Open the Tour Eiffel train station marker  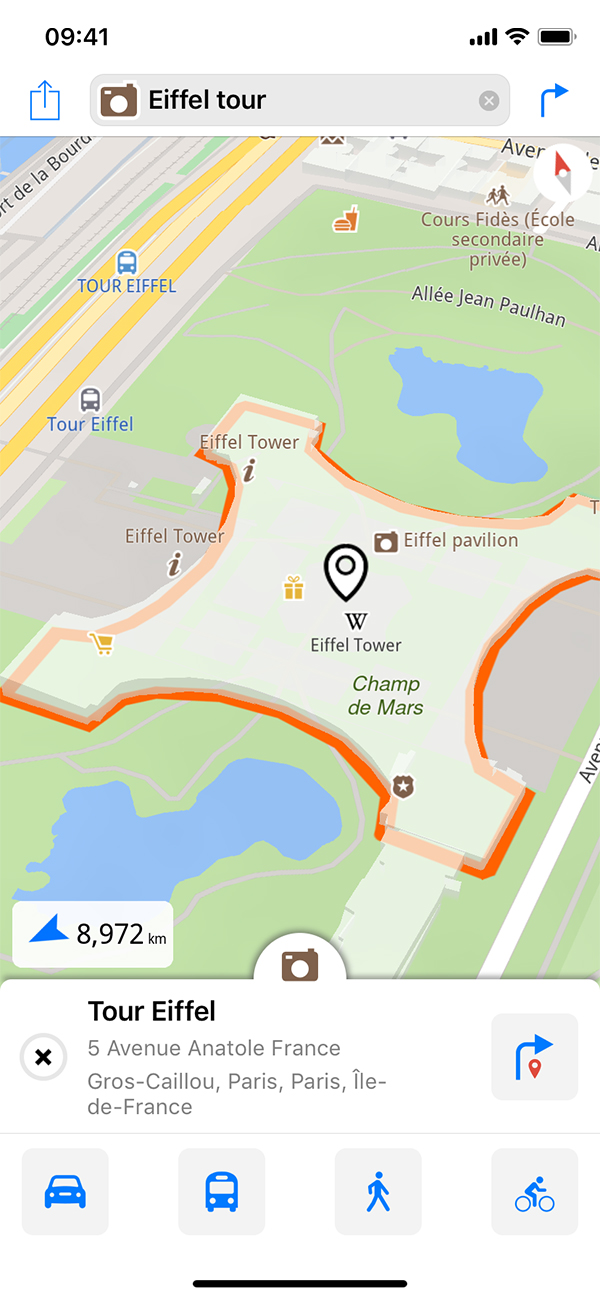tap(90, 400)
